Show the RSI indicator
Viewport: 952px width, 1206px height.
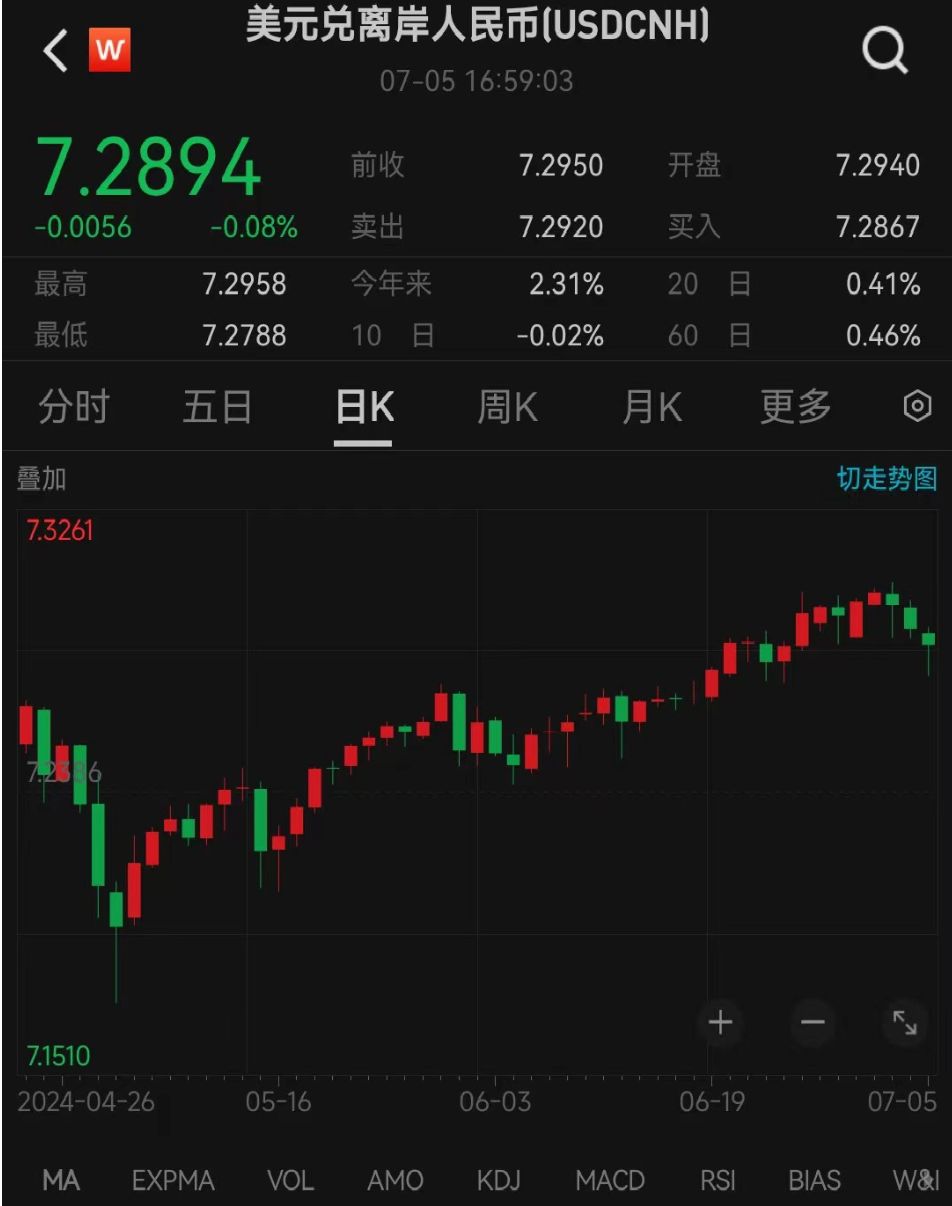point(718,1181)
